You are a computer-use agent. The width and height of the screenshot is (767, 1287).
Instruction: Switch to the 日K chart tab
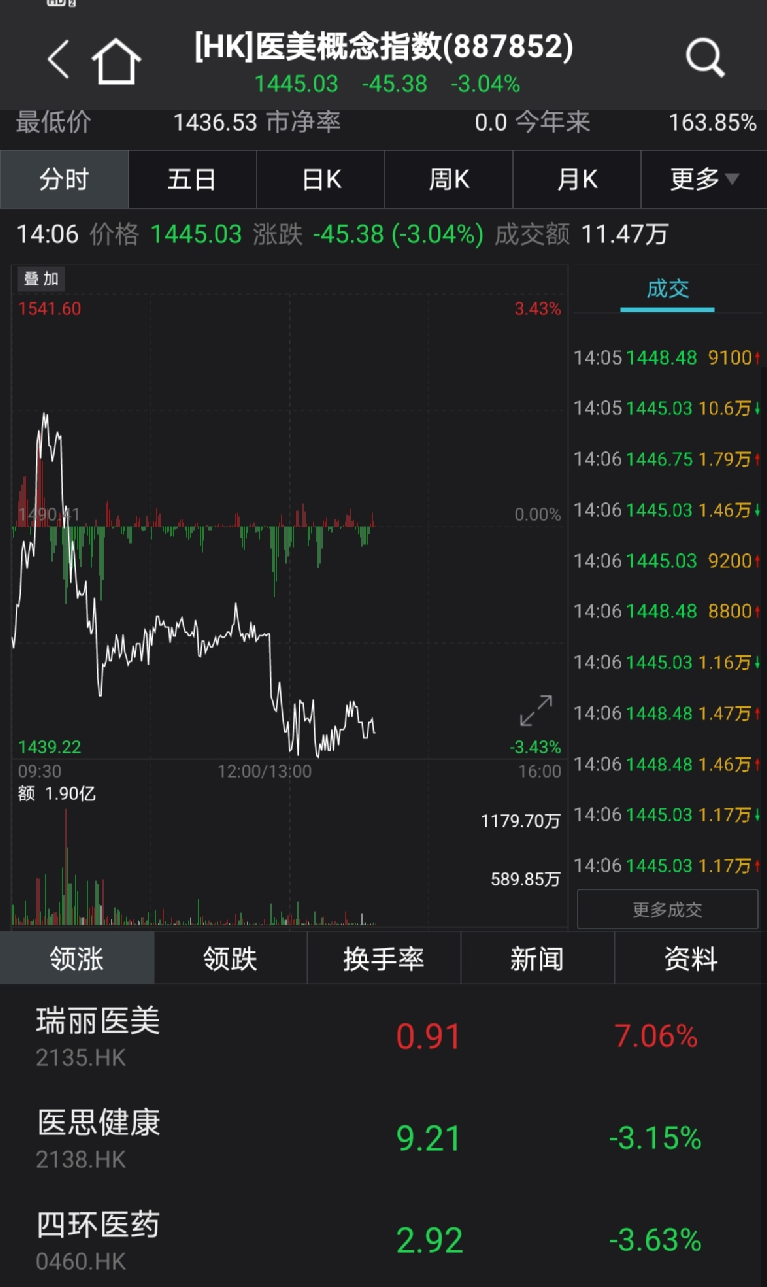(321, 179)
